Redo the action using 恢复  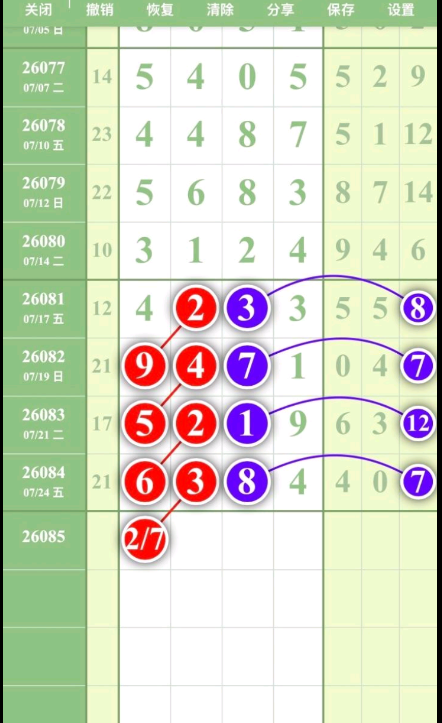point(160,10)
